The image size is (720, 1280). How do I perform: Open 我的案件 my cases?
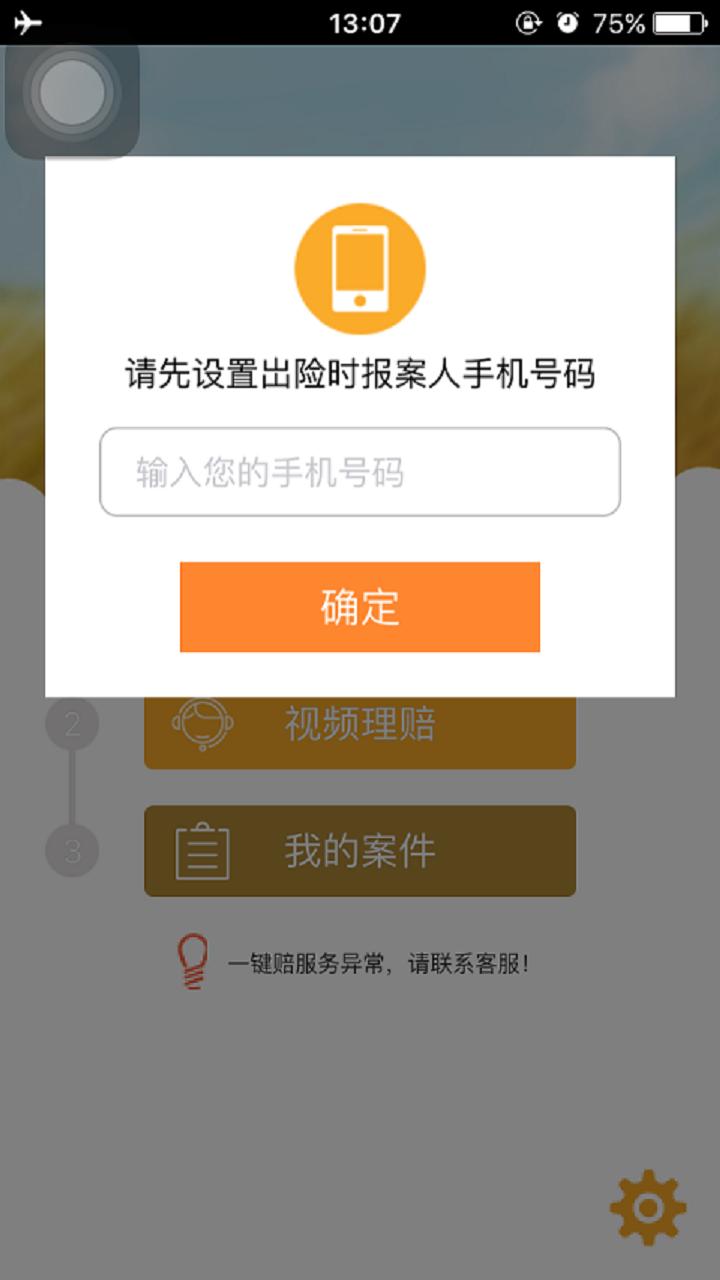[360, 851]
